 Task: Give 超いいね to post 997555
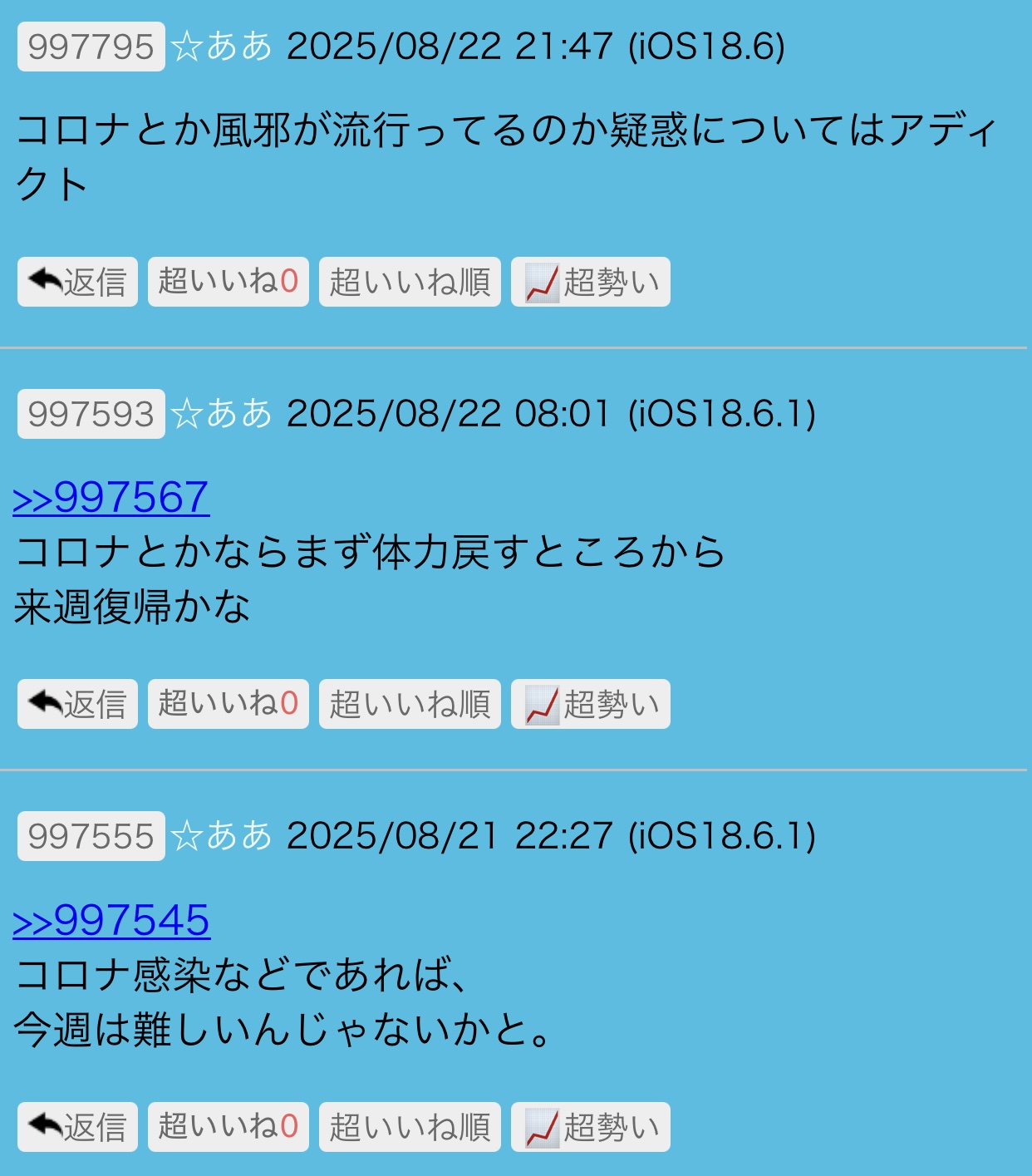pos(228,1127)
